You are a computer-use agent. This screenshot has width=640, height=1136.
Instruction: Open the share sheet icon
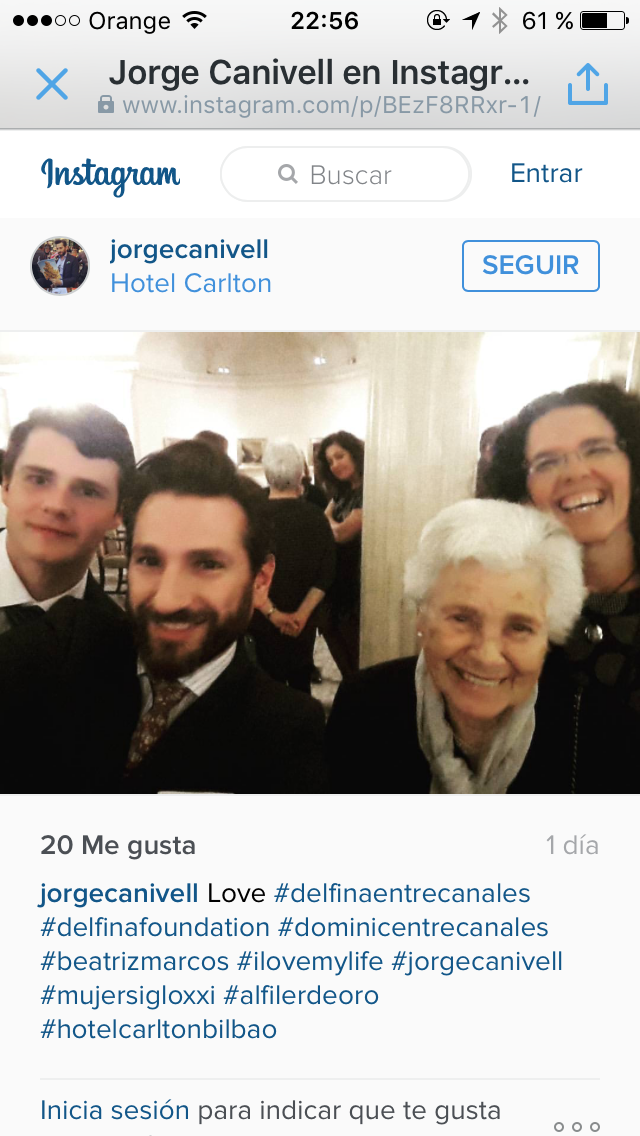point(587,85)
